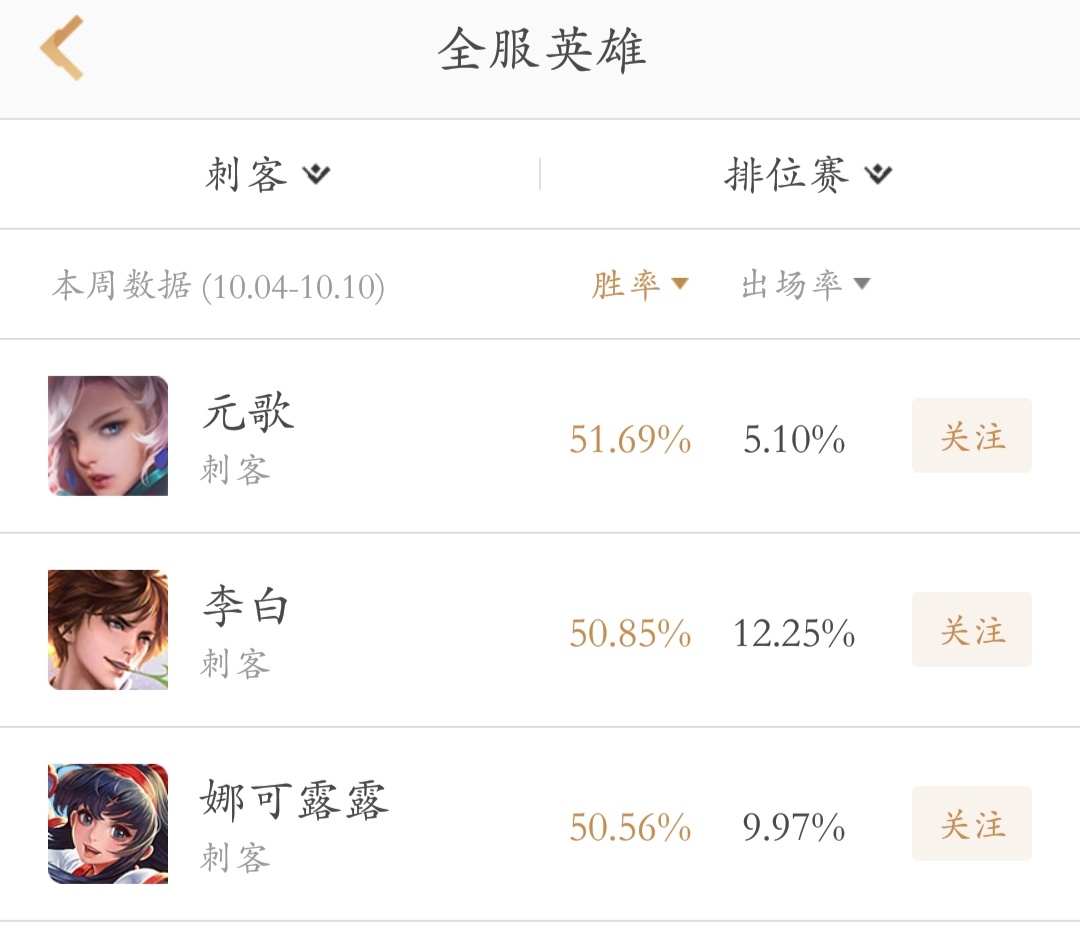Expand the 刺客 hero class dropdown
Viewport: 1080px width, 931px height.
(268, 175)
